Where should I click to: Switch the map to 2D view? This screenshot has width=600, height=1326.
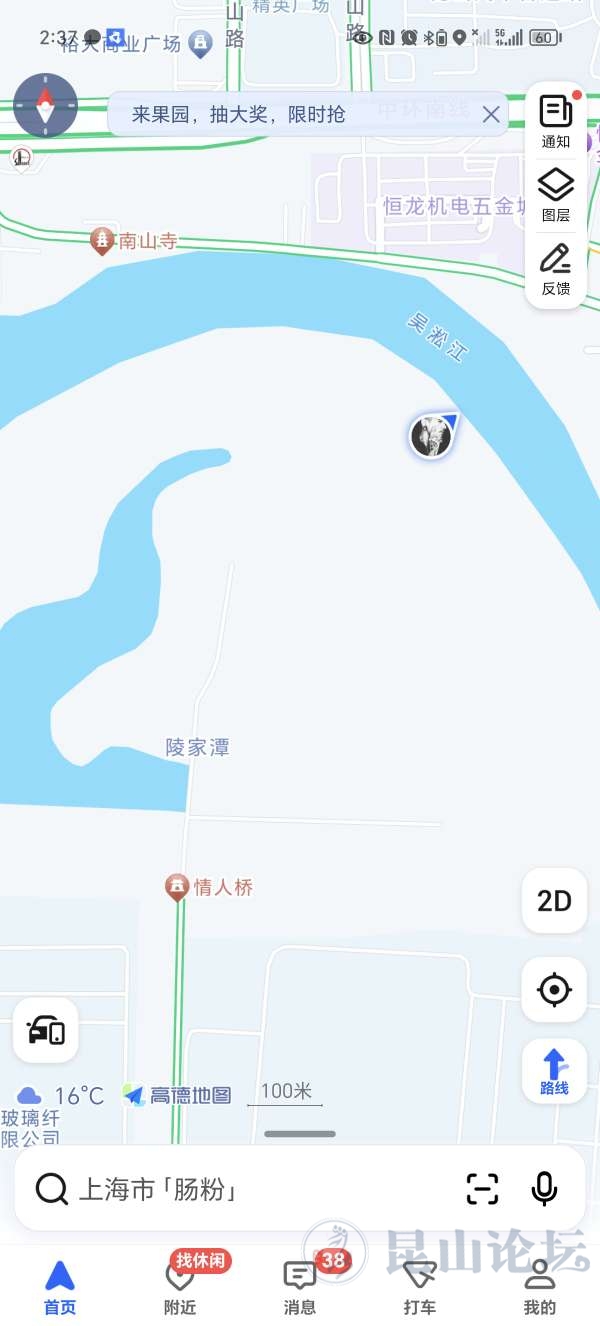pyautogui.click(x=554, y=901)
